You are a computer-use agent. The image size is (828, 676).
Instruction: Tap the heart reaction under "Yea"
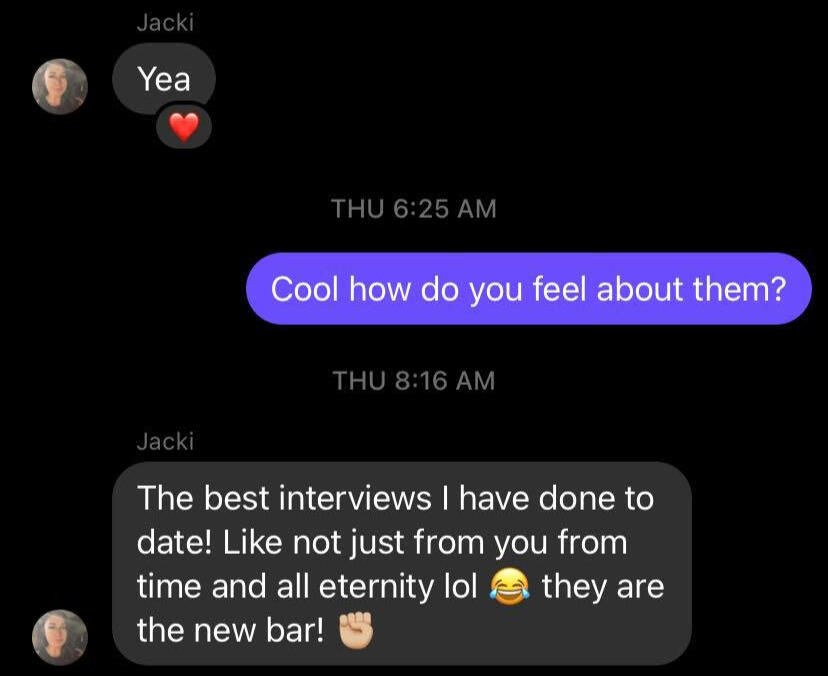(x=183, y=127)
